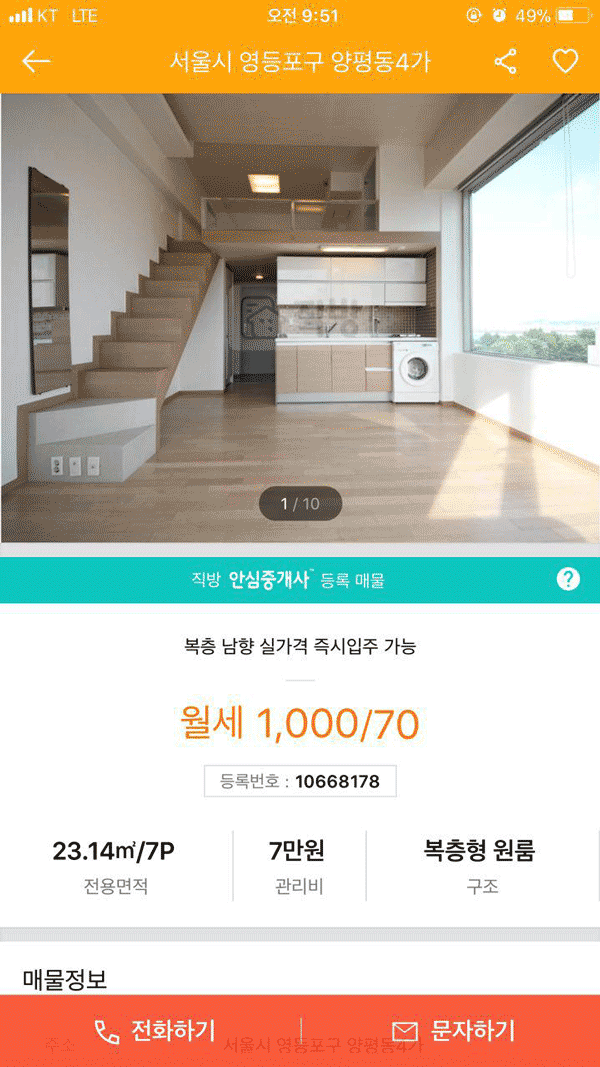Share this property listing
Screen dimensions: 600x1067
506,62
